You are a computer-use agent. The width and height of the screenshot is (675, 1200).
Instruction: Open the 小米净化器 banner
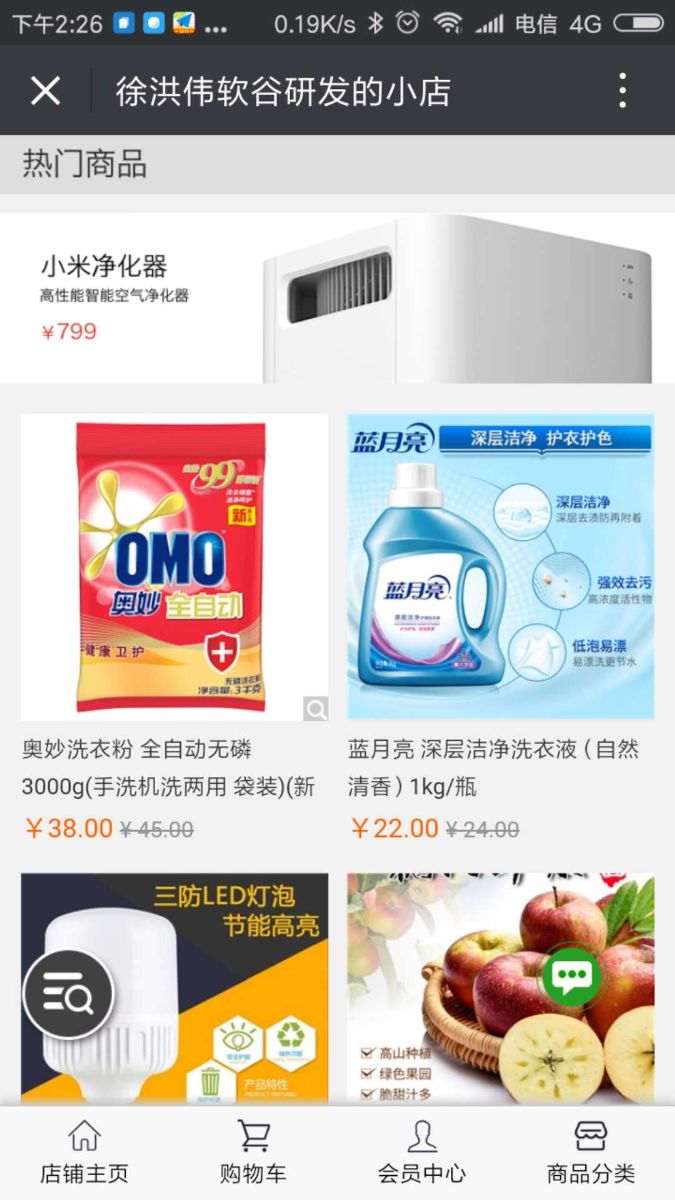pyautogui.click(x=337, y=298)
